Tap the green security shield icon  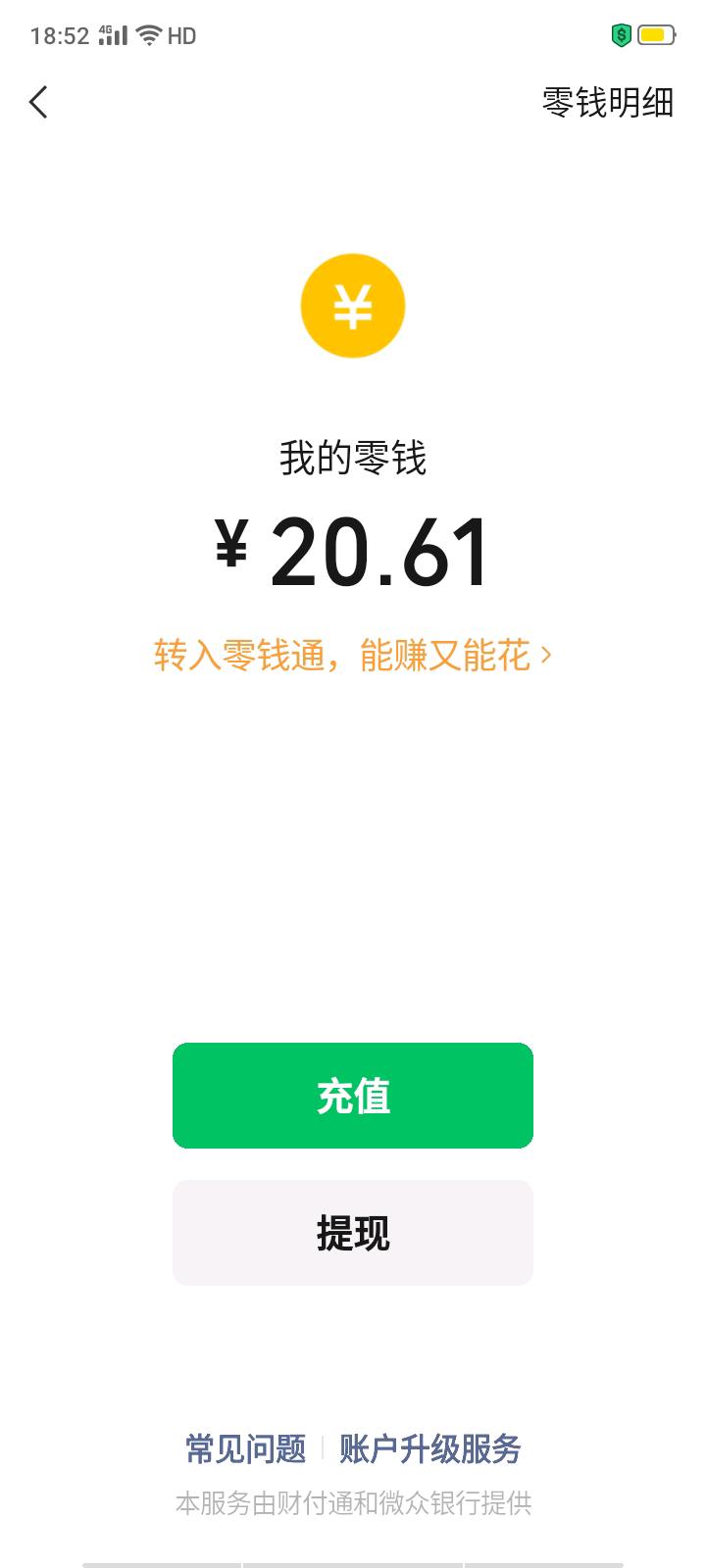tap(621, 34)
